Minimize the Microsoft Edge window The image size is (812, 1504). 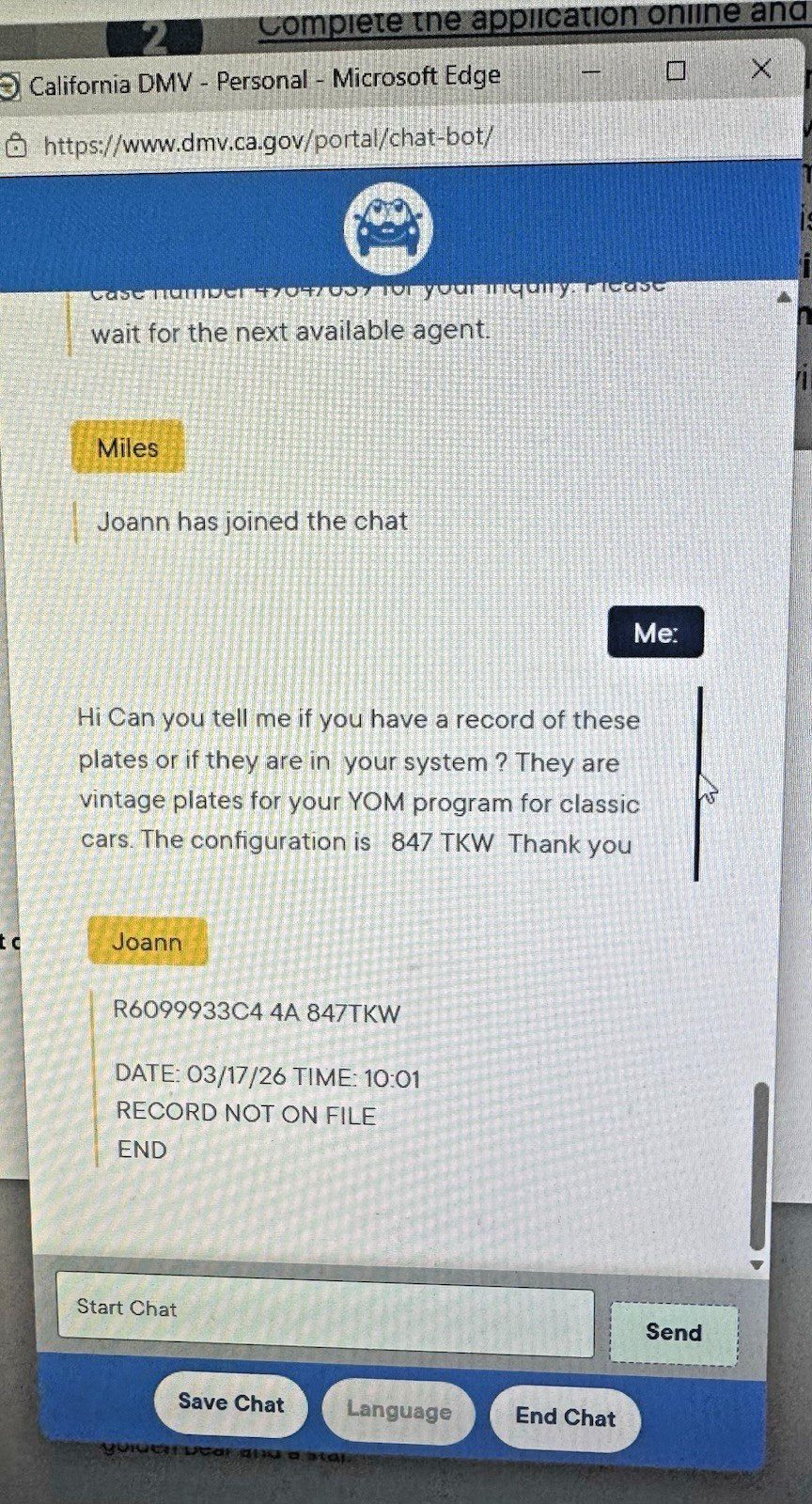pos(592,72)
